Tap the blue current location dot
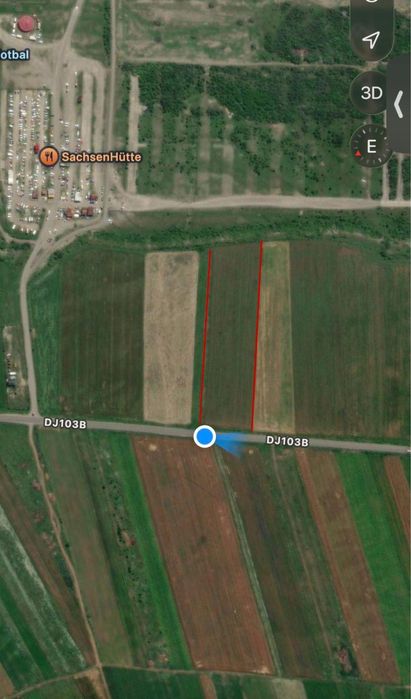 pos(205,436)
